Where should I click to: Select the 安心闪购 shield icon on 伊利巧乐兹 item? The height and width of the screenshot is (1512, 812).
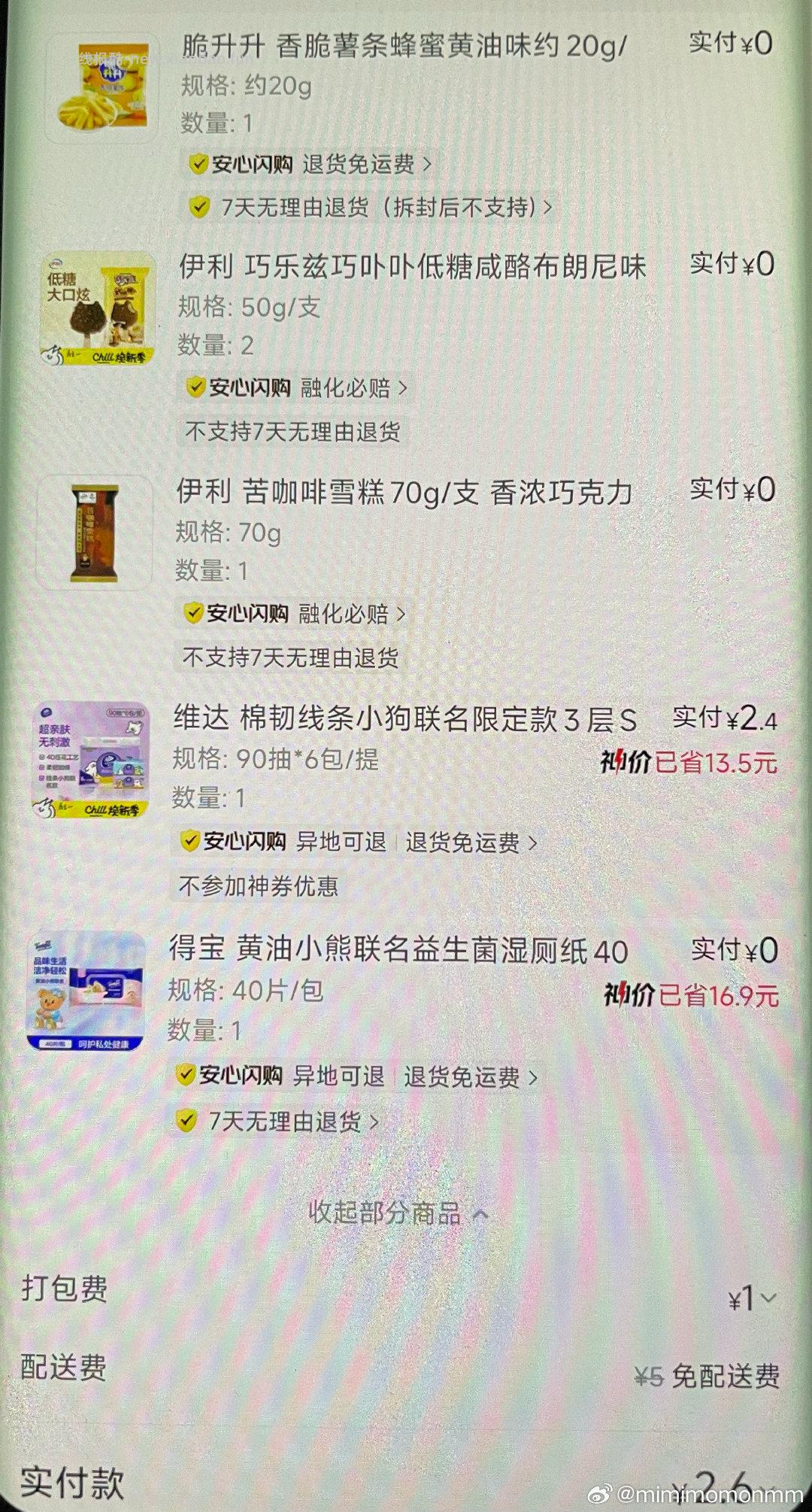[x=194, y=385]
